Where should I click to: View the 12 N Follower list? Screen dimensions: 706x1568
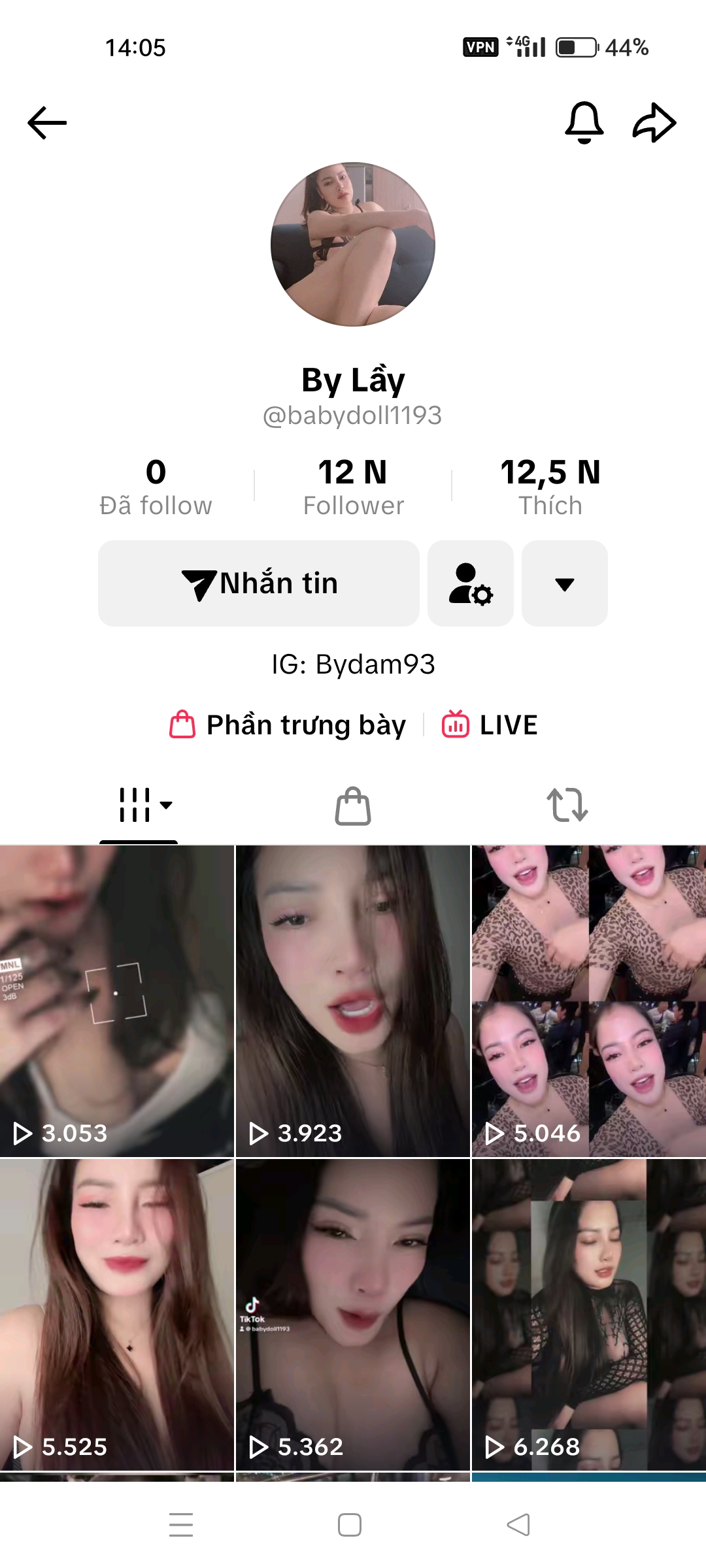353,487
